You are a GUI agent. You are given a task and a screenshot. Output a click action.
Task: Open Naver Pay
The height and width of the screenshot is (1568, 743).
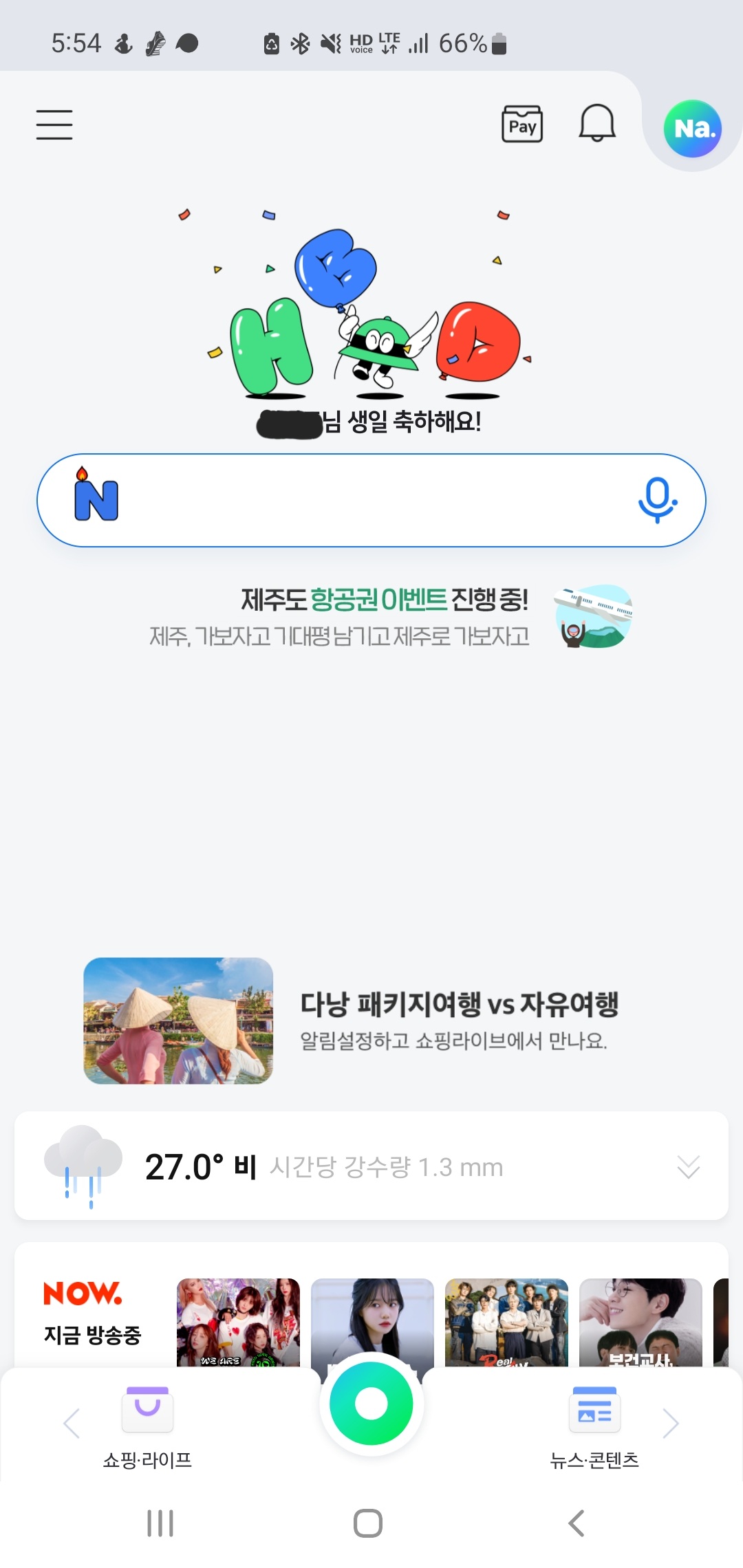[x=522, y=124]
